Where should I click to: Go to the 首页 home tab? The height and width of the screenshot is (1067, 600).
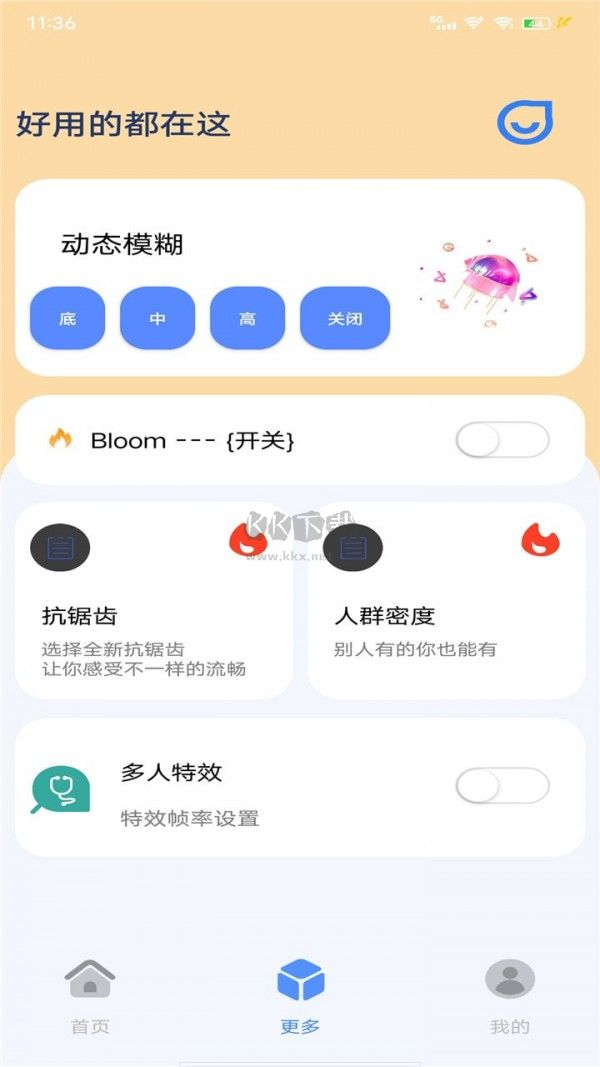click(x=90, y=995)
